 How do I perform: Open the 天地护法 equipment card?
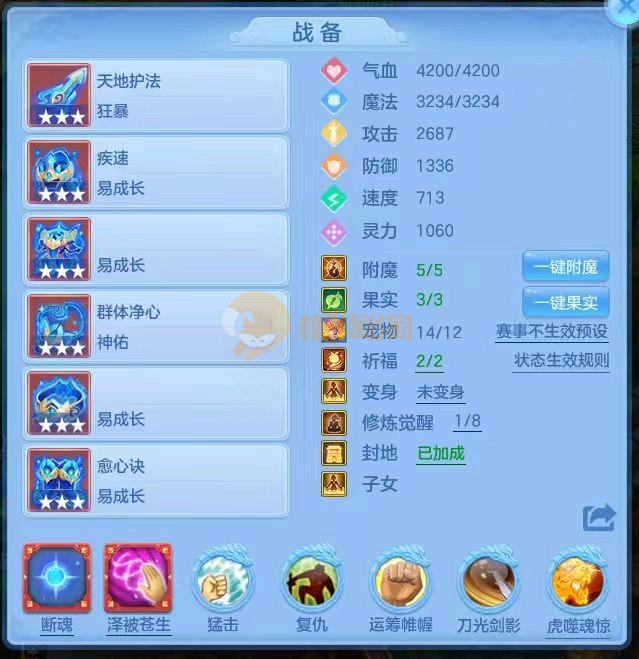pos(156,96)
